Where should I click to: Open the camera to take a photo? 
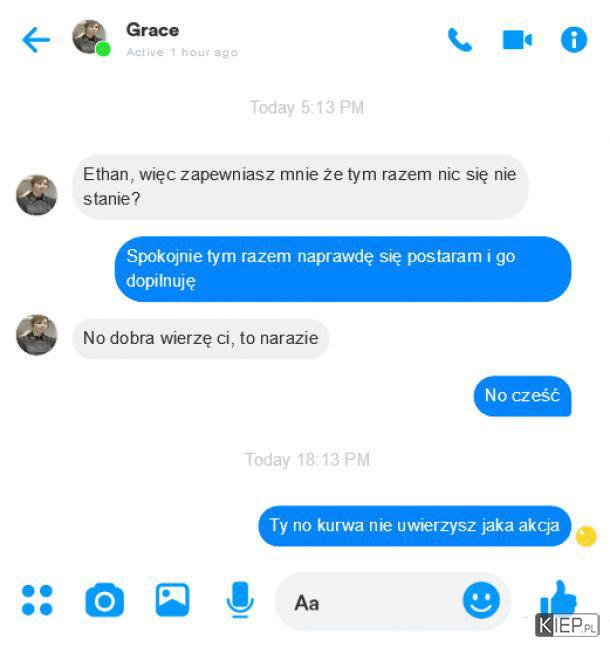tap(104, 600)
